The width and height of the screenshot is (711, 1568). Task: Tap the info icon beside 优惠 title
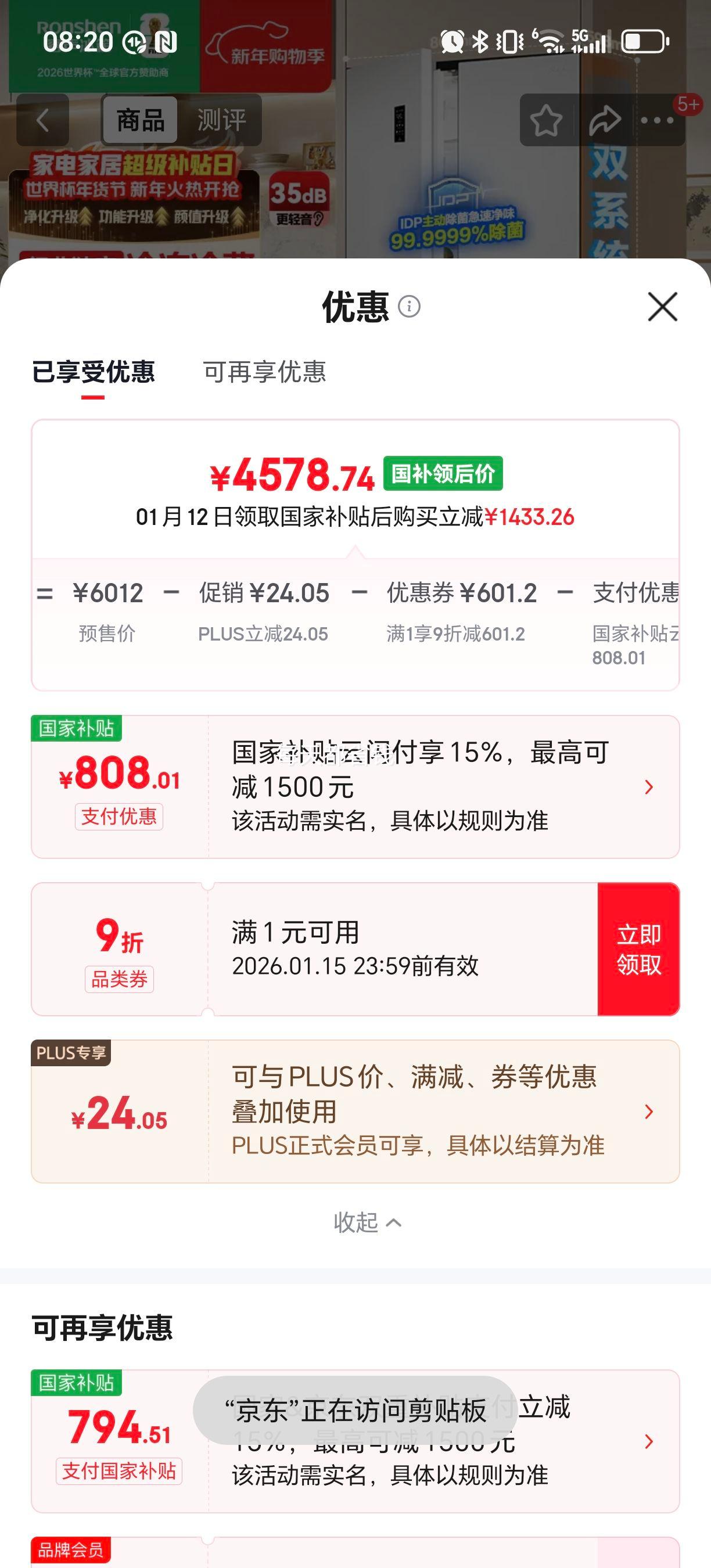pos(411,307)
